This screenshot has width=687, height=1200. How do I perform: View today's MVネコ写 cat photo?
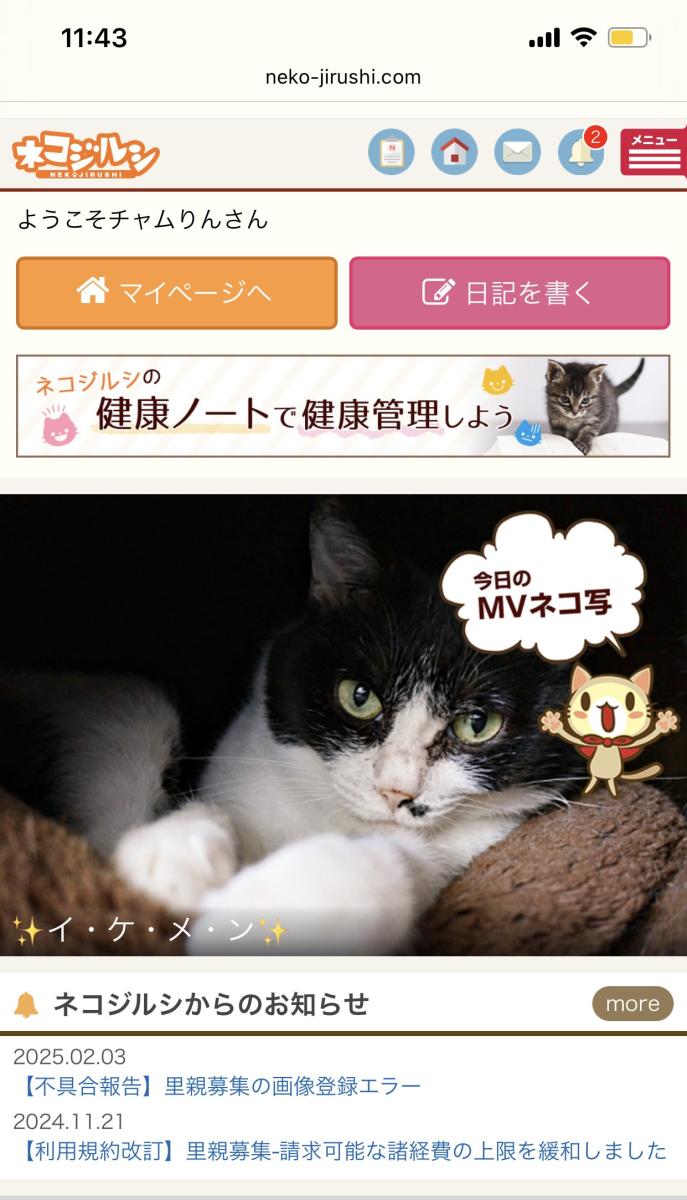[x=343, y=724]
